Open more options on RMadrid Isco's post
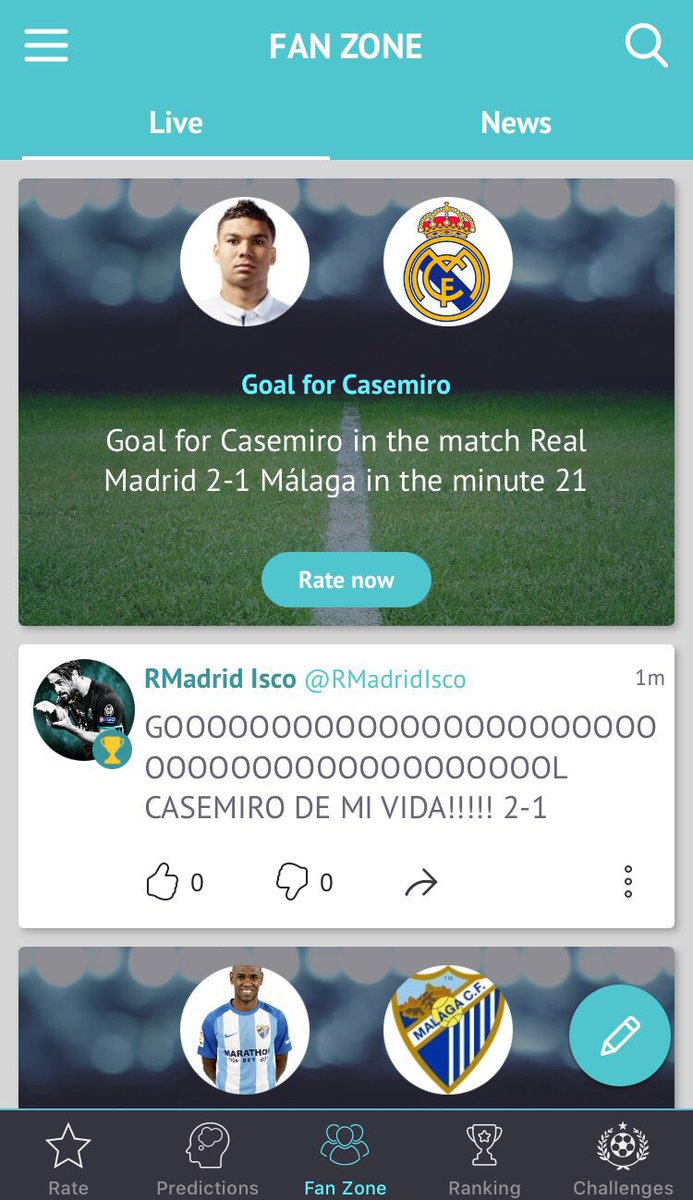 [x=628, y=882]
